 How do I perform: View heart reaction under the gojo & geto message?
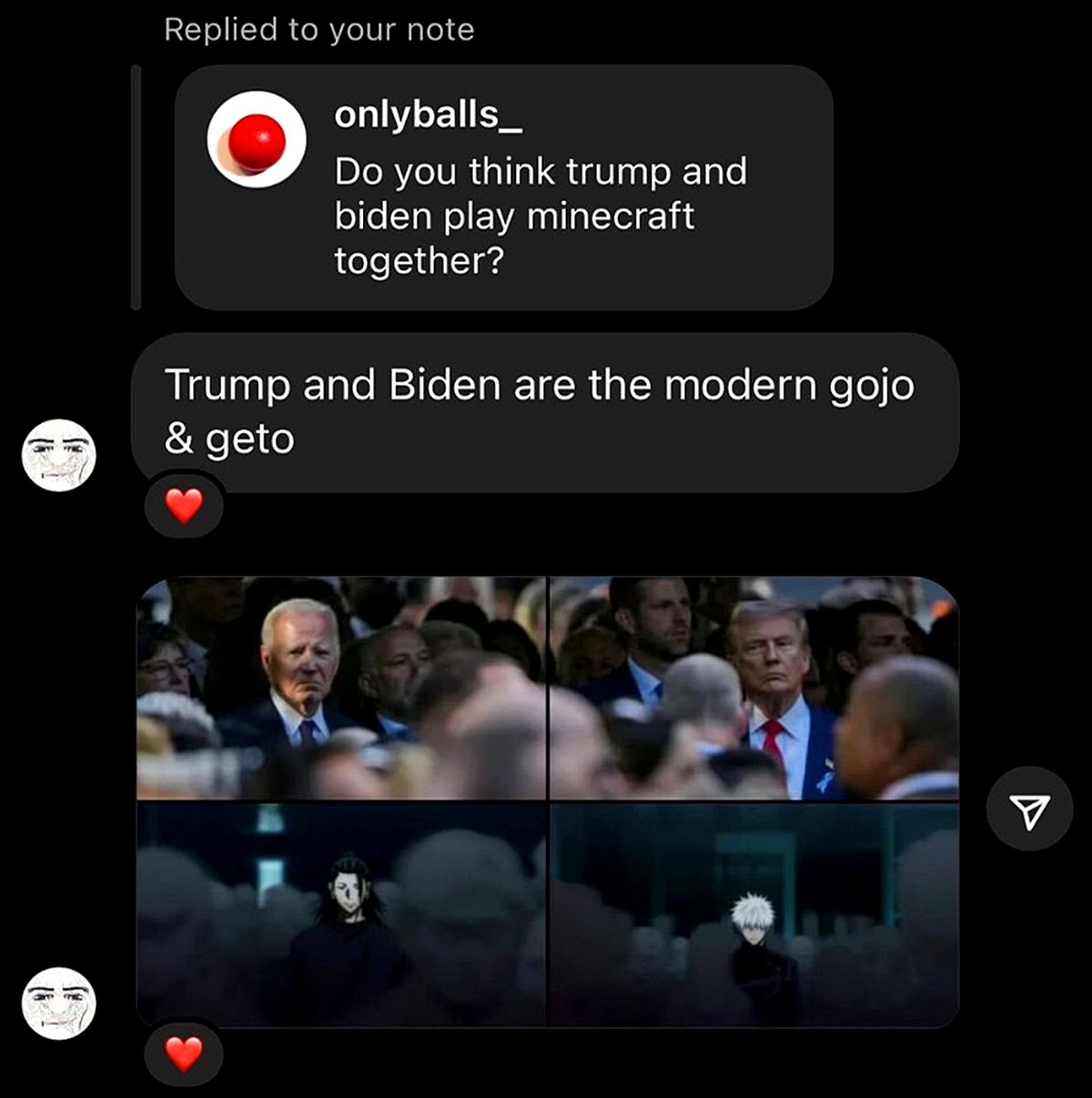(x=184, y=506)
